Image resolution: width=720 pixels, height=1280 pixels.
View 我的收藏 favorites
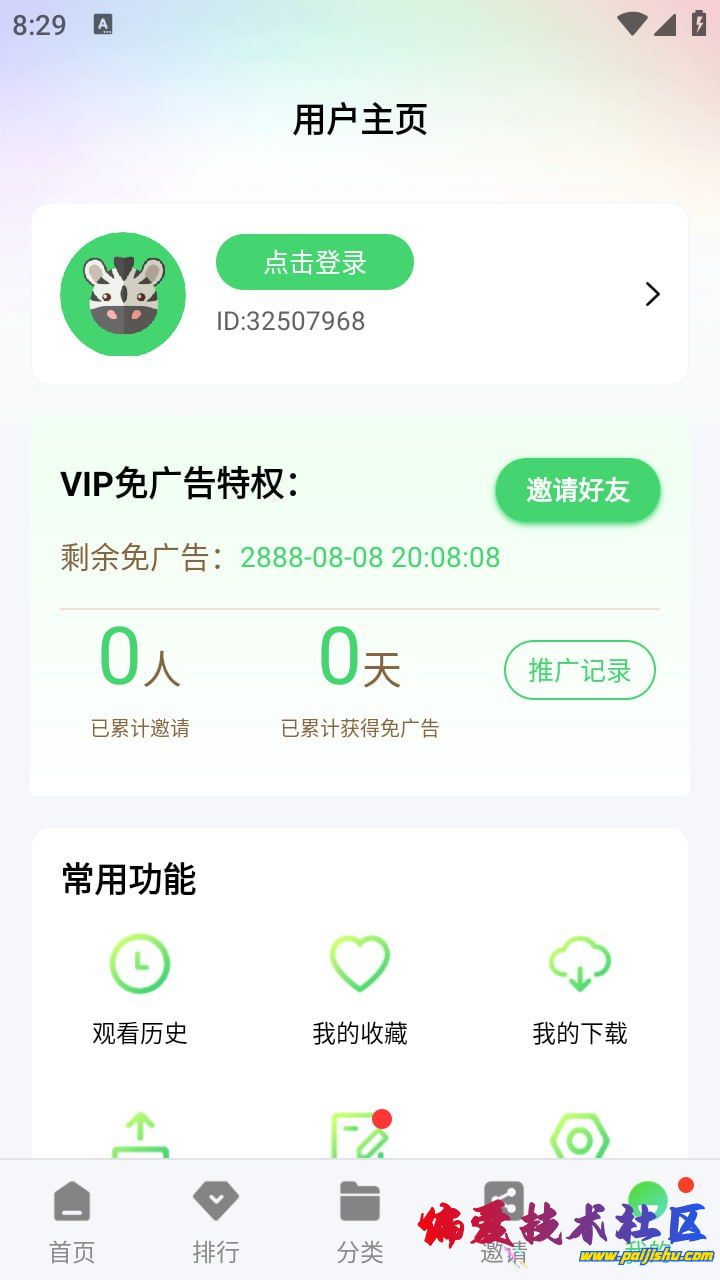(360, 985)
